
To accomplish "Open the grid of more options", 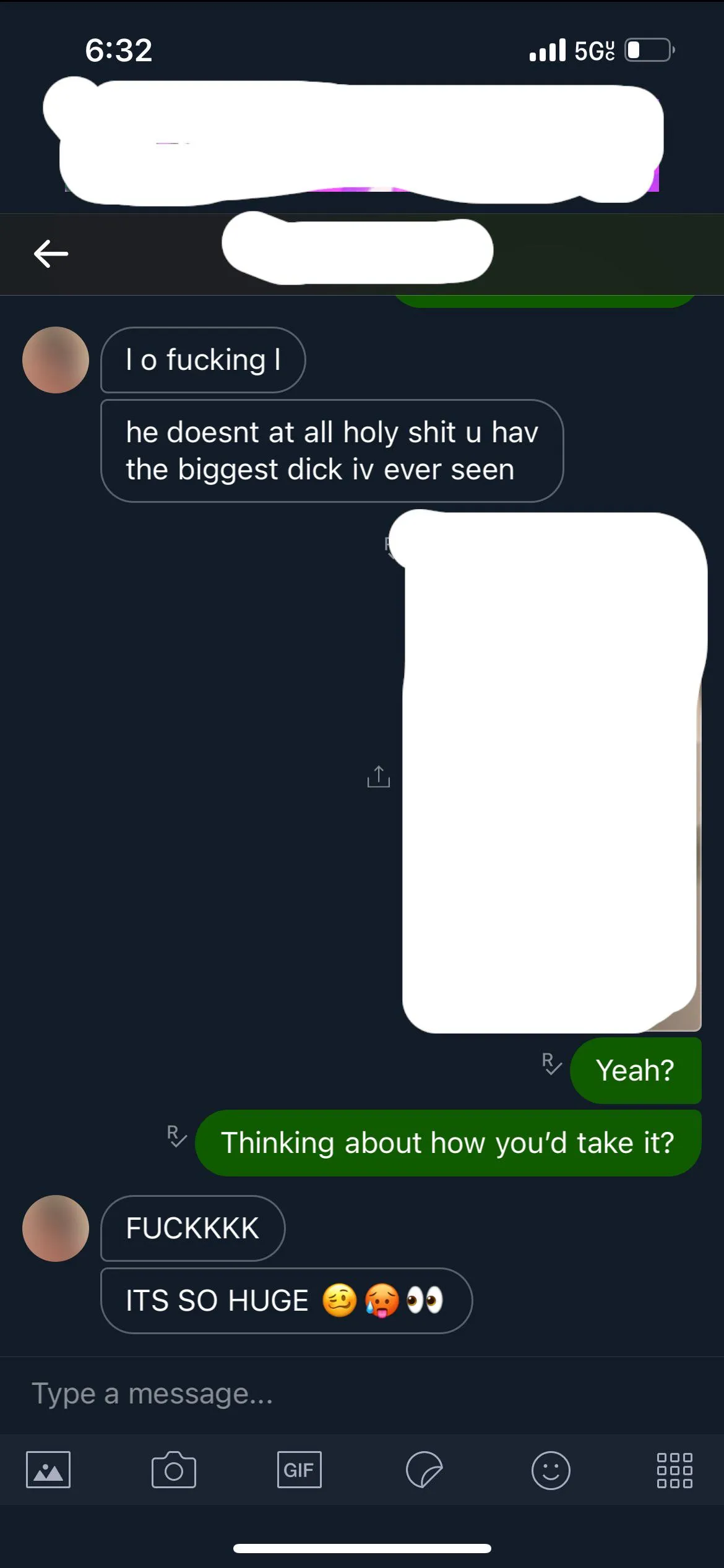I will pos(674,1470).
